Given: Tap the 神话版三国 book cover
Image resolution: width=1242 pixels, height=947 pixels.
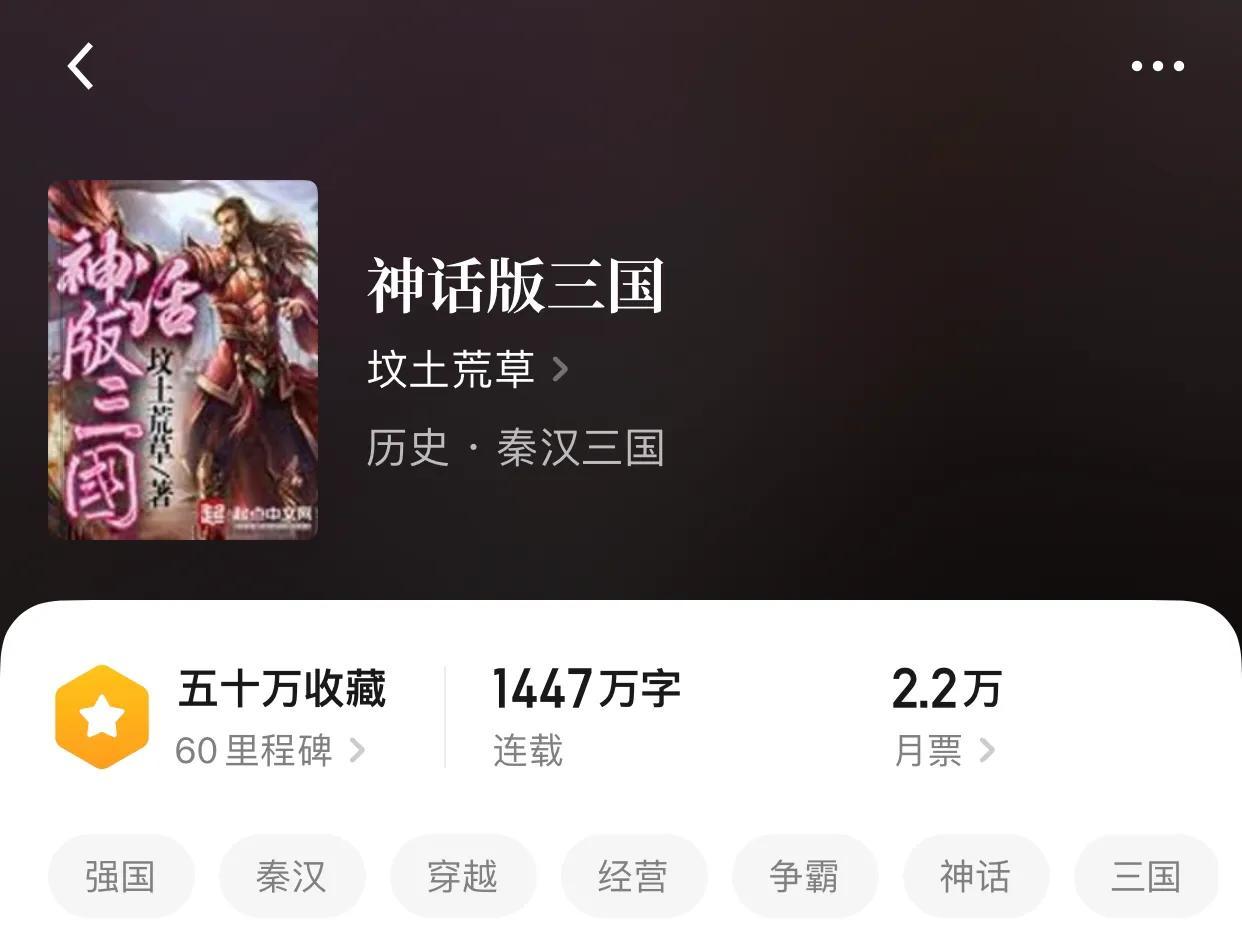Looking at the screenshot, I should point(183,360).
